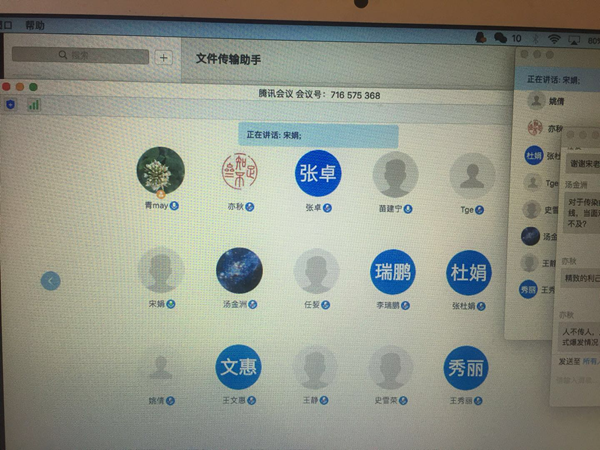The width and height of the screenshot is (600, 450).
Task: Open the meeting security shield icon
Action: tap(11, 104)
